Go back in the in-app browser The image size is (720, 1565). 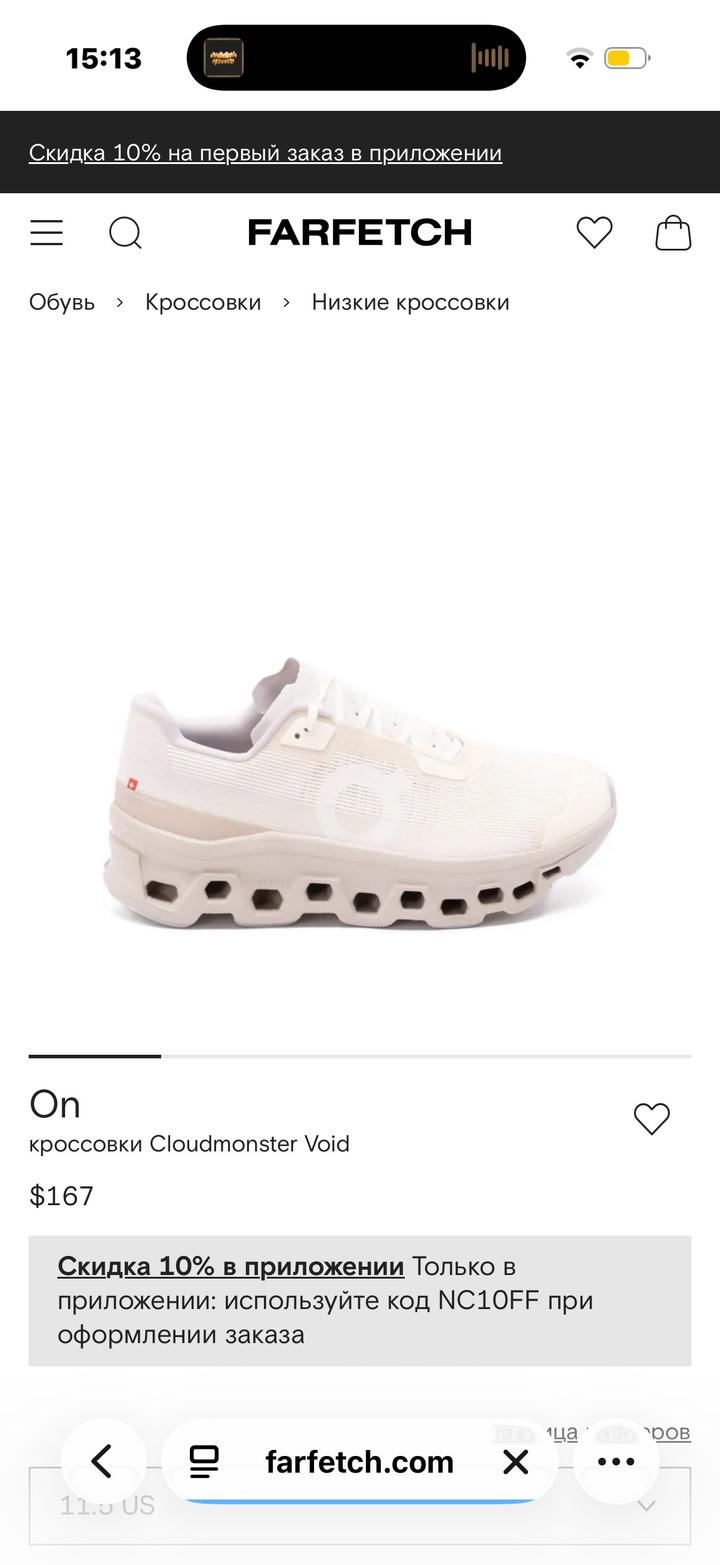(x=102, y=1461)
